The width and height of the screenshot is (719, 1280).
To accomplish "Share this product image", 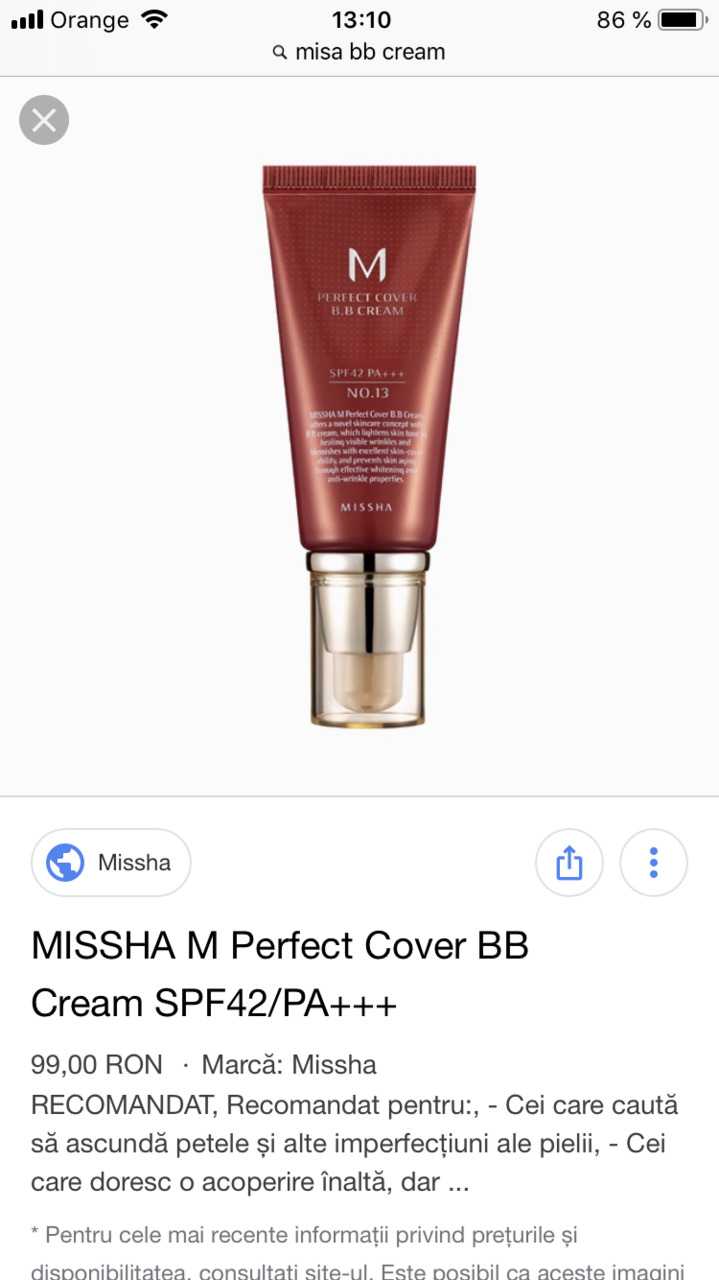I will click(x=569, y=862).
